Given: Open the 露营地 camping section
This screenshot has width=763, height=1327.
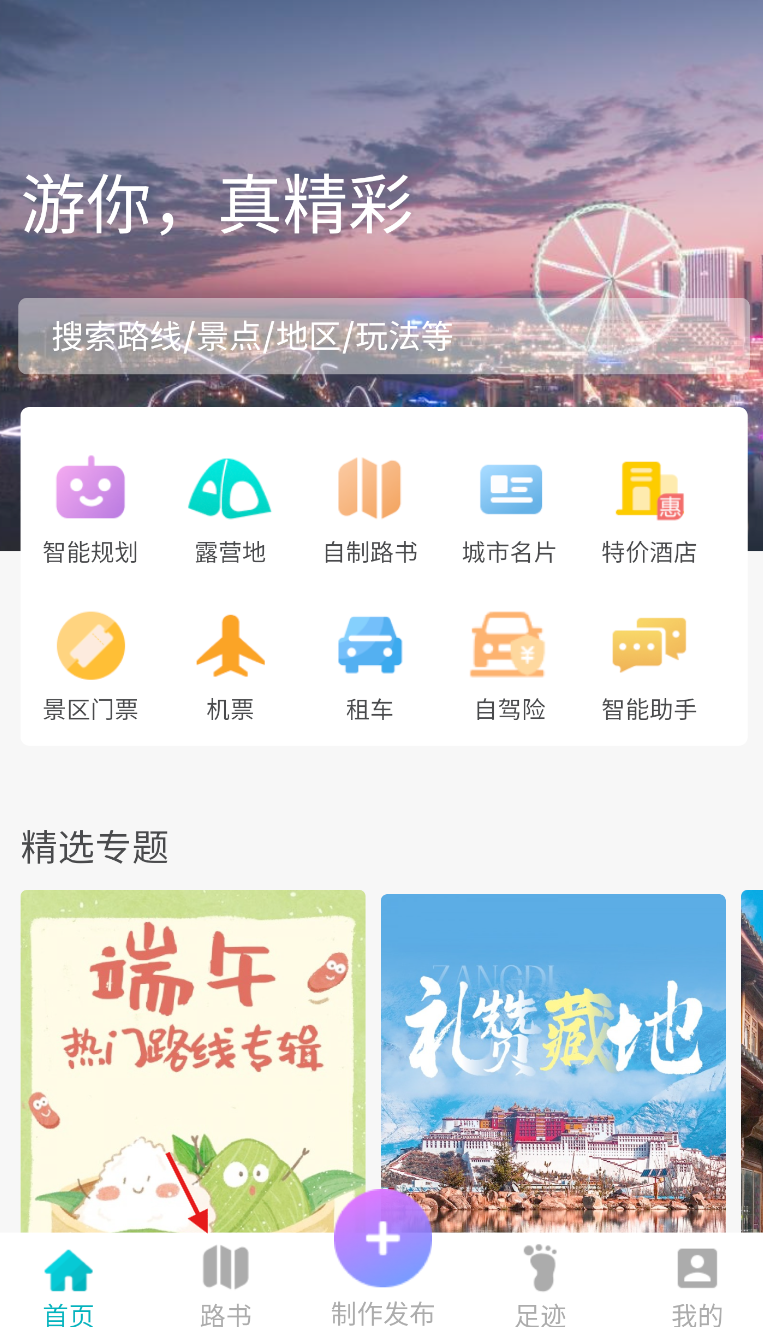Looking at the screenshot, I should (x=230, y=510).
